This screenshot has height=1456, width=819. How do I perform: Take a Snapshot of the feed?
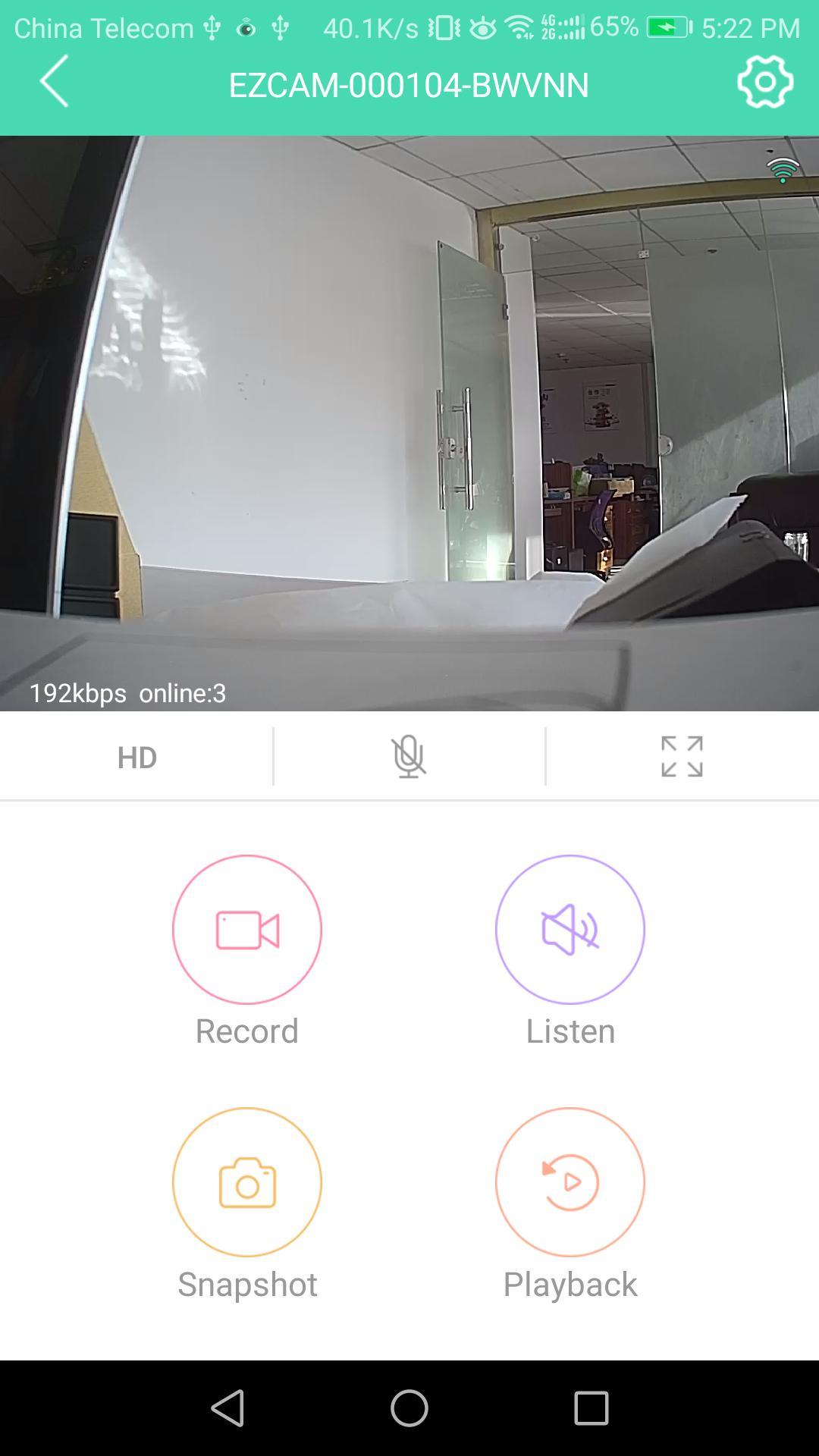pos(247,1182)
